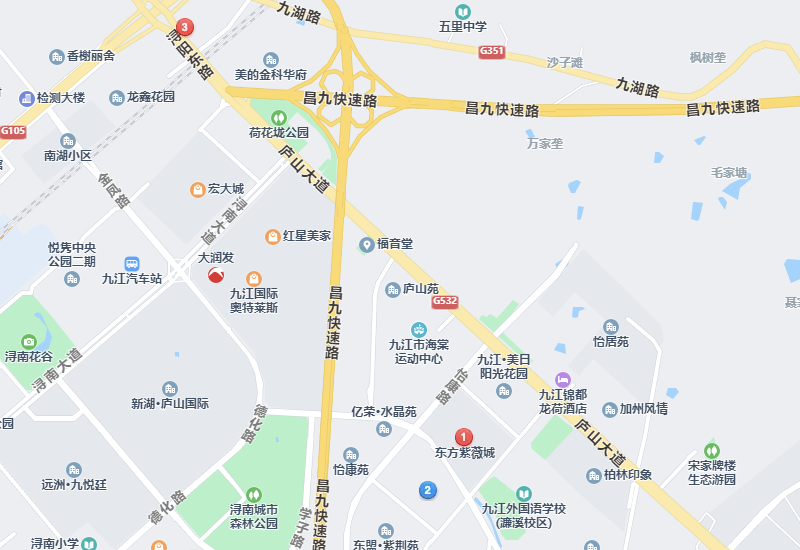Select the blue marker numbered 2
The width and height of the screenshot is (800, 550).
(x=428, y=490)
